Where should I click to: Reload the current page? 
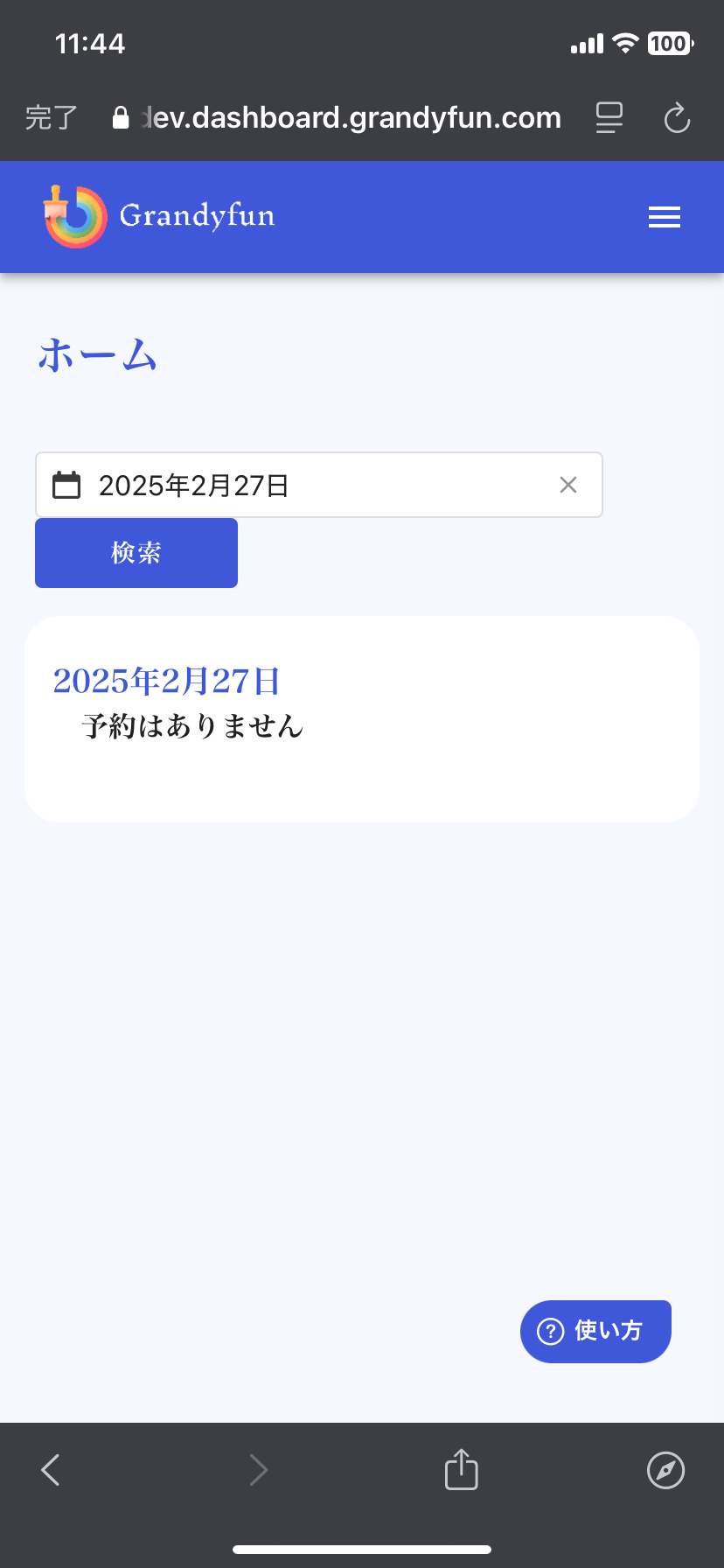point(677,117)
